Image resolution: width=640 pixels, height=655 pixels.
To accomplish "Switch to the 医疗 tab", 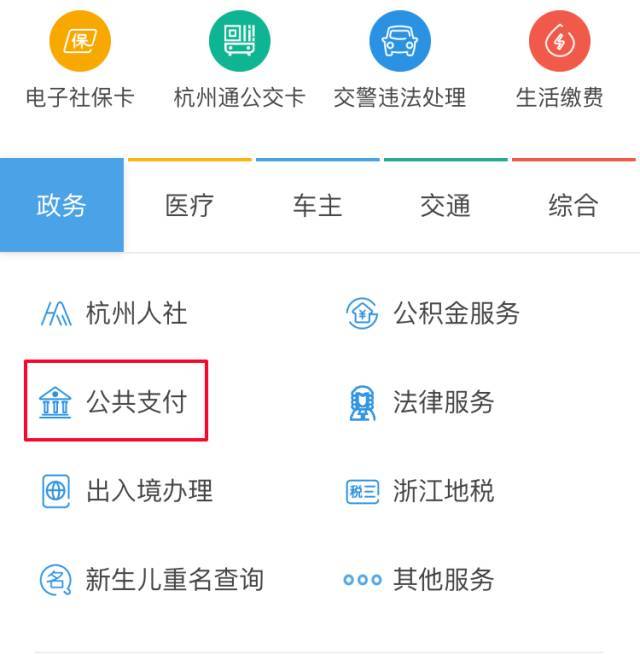I will 190,206.
